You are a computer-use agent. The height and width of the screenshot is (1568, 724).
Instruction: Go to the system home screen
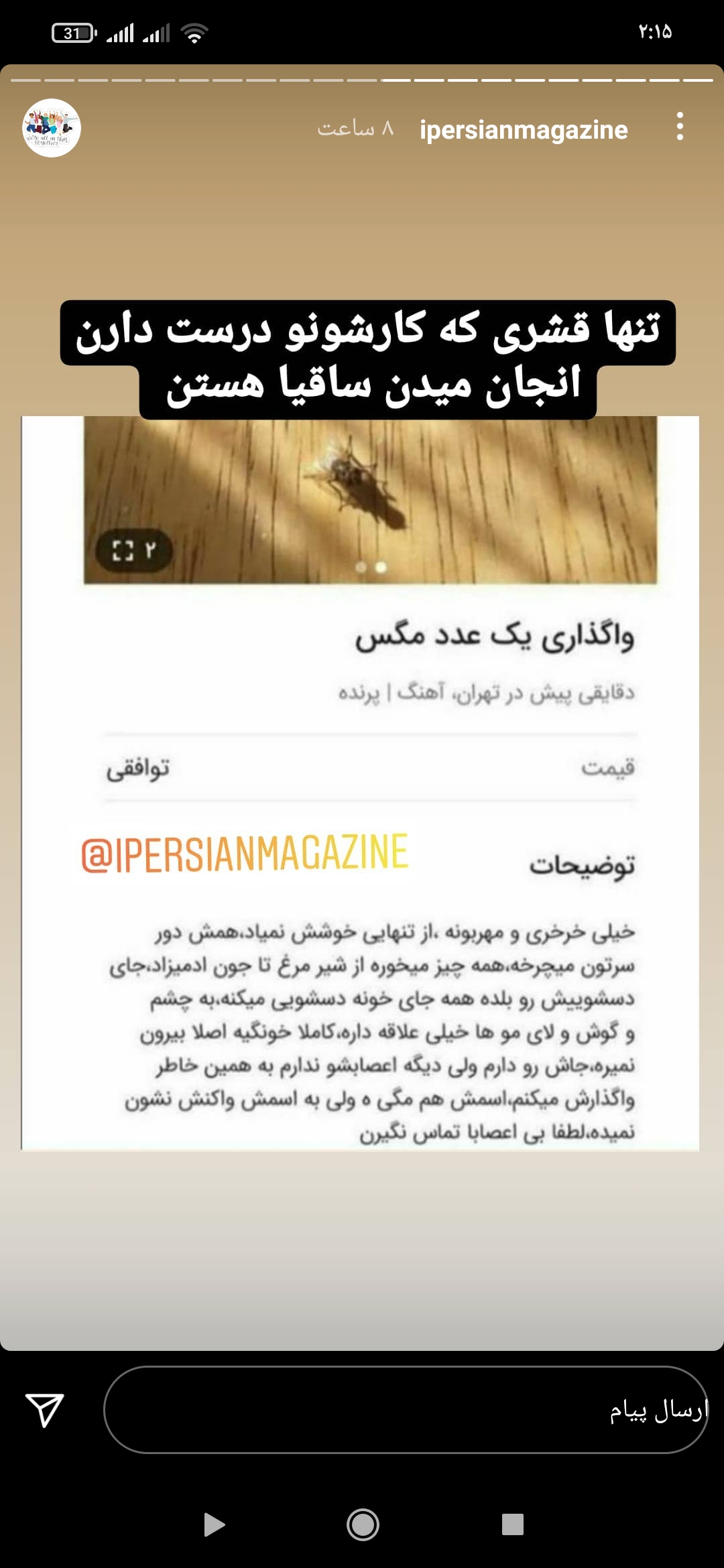click(x=363, y=1524)
